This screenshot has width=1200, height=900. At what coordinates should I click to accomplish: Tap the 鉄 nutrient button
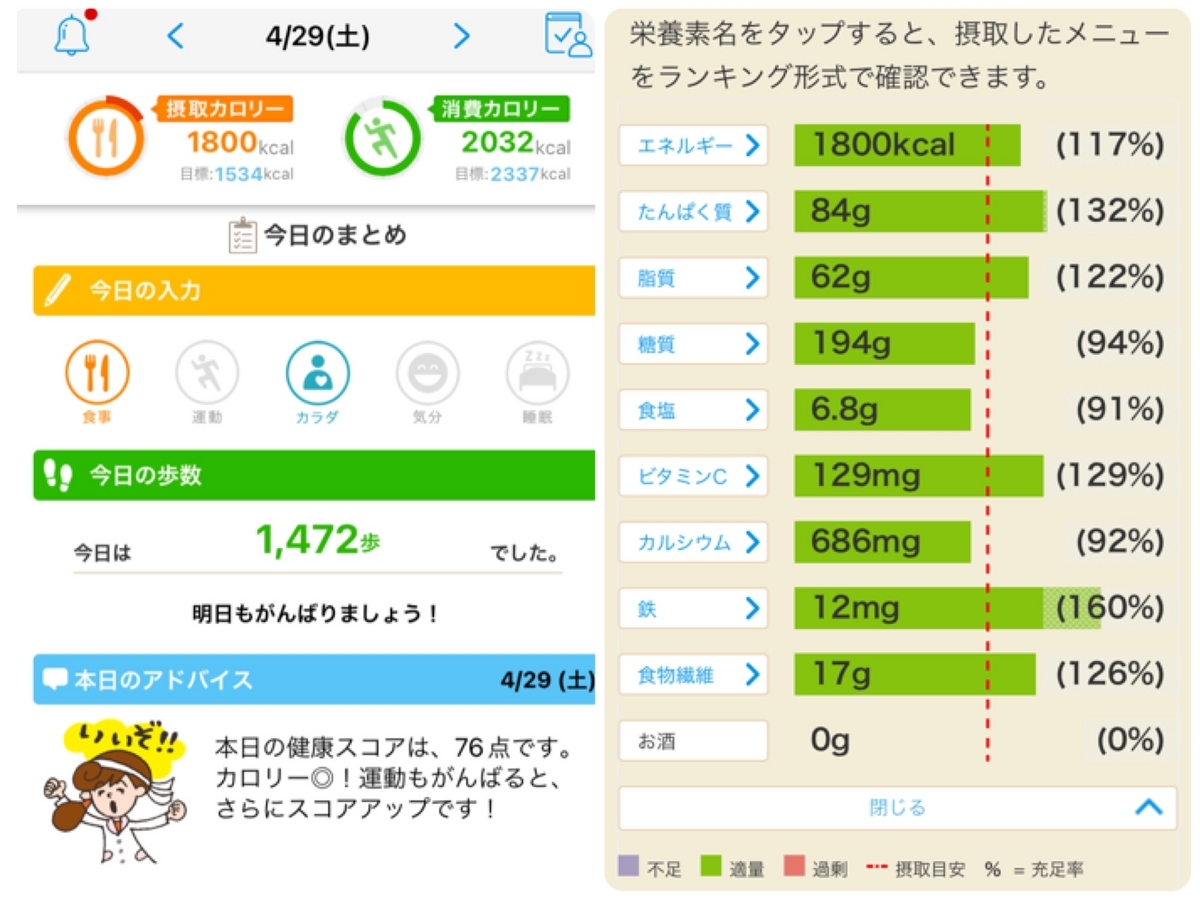click(693, 608)
